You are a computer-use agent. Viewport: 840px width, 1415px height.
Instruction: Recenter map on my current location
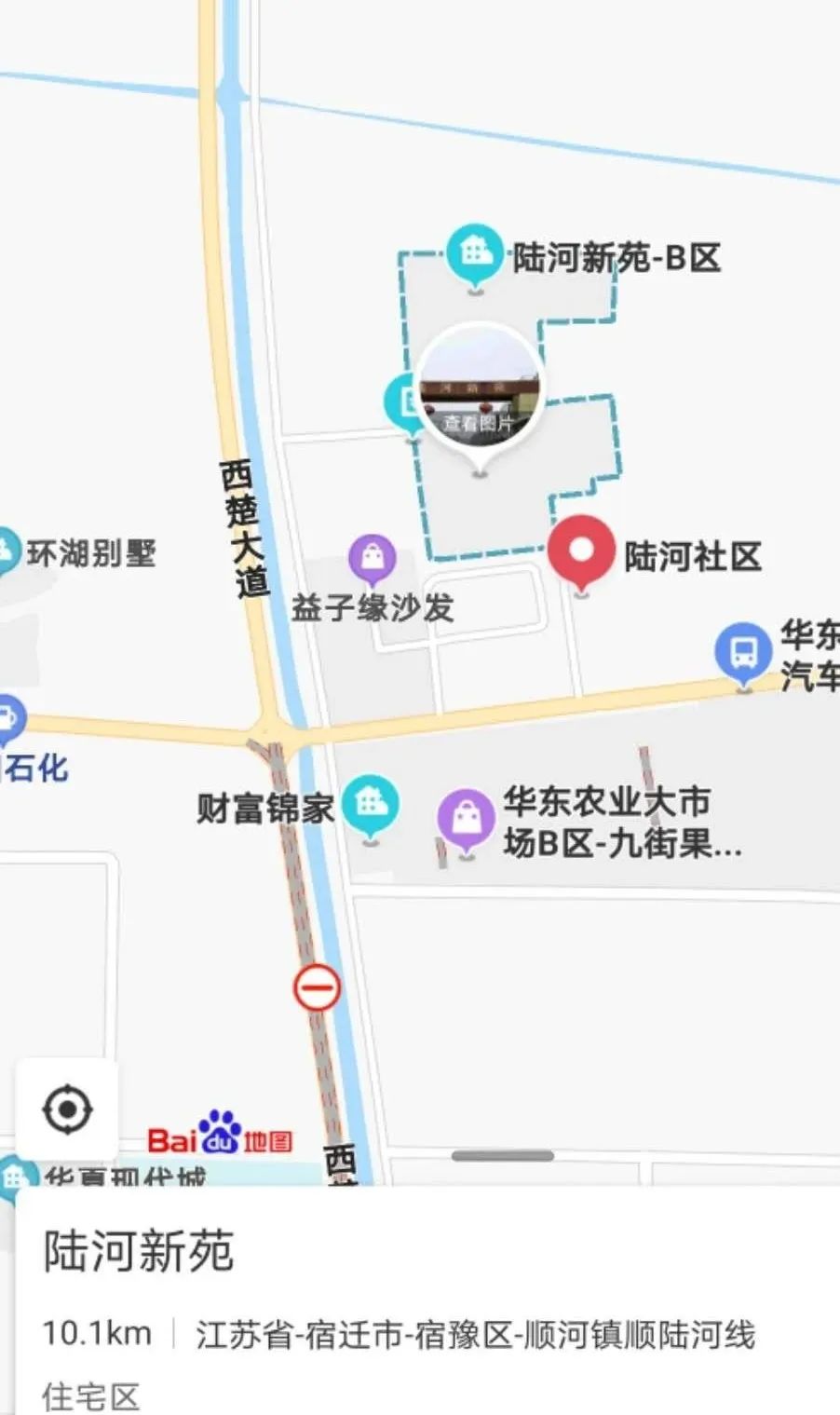67,1109
